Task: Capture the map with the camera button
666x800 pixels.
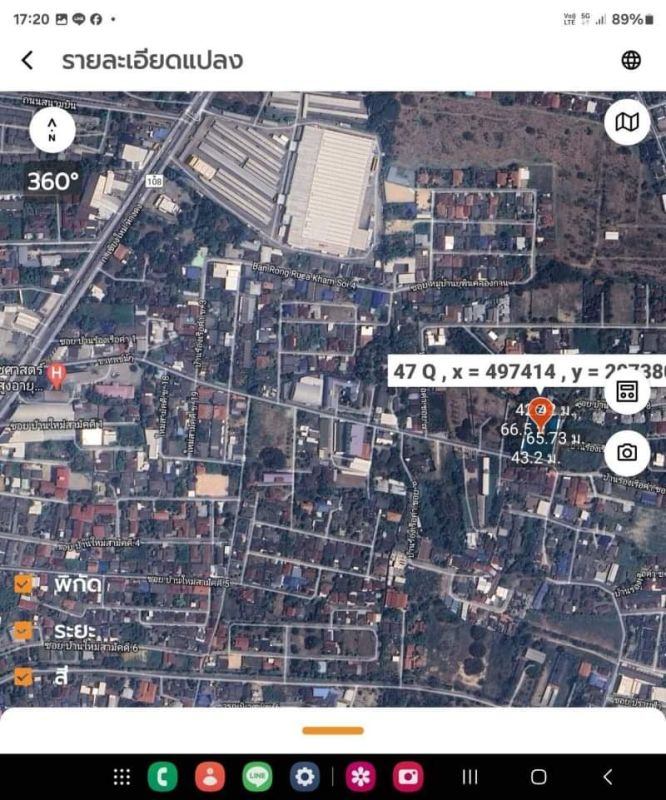Action: [627, 453]
